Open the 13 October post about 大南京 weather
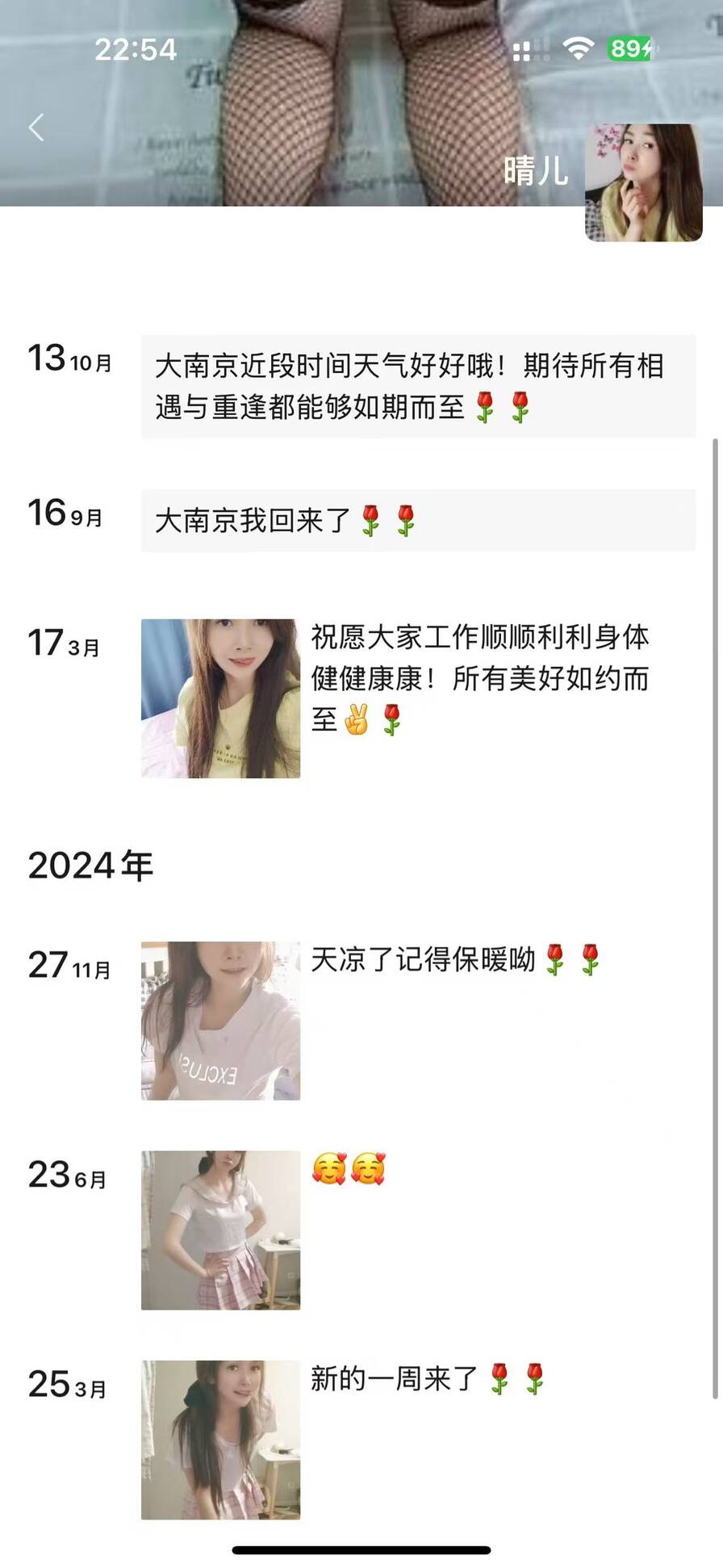This screenshot has height=1568, width=723. point(418,387)
